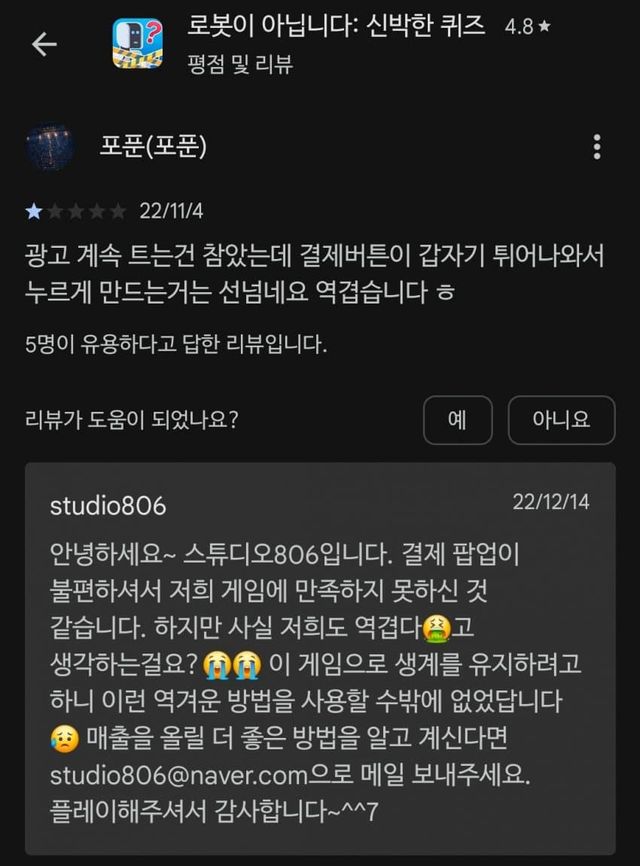Open overflow menu on 포푼's review
Image resolution: width=640 pixels, height=866 pixels.
pos(597,147)
